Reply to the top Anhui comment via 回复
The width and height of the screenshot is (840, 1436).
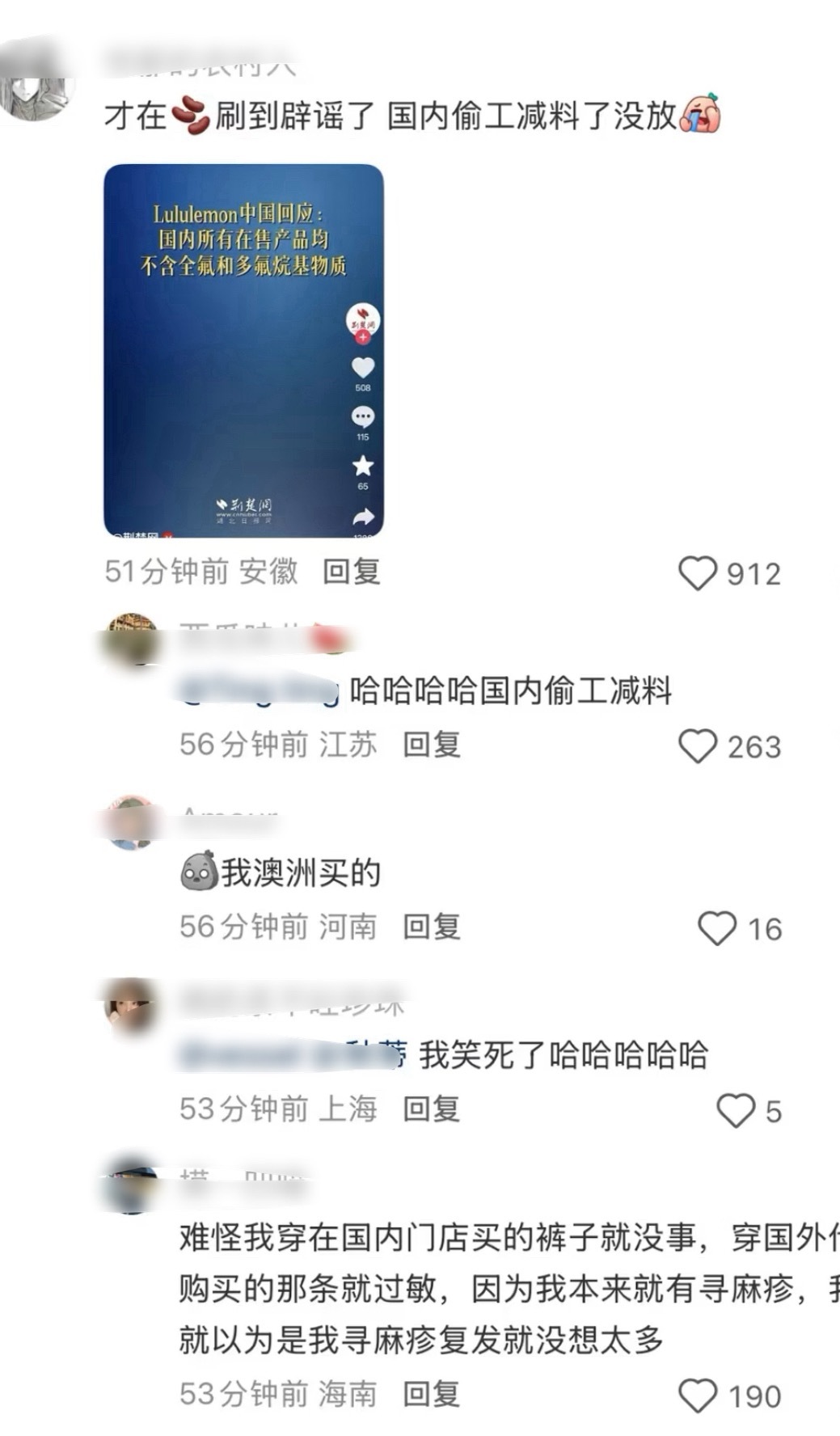[350, 572]
